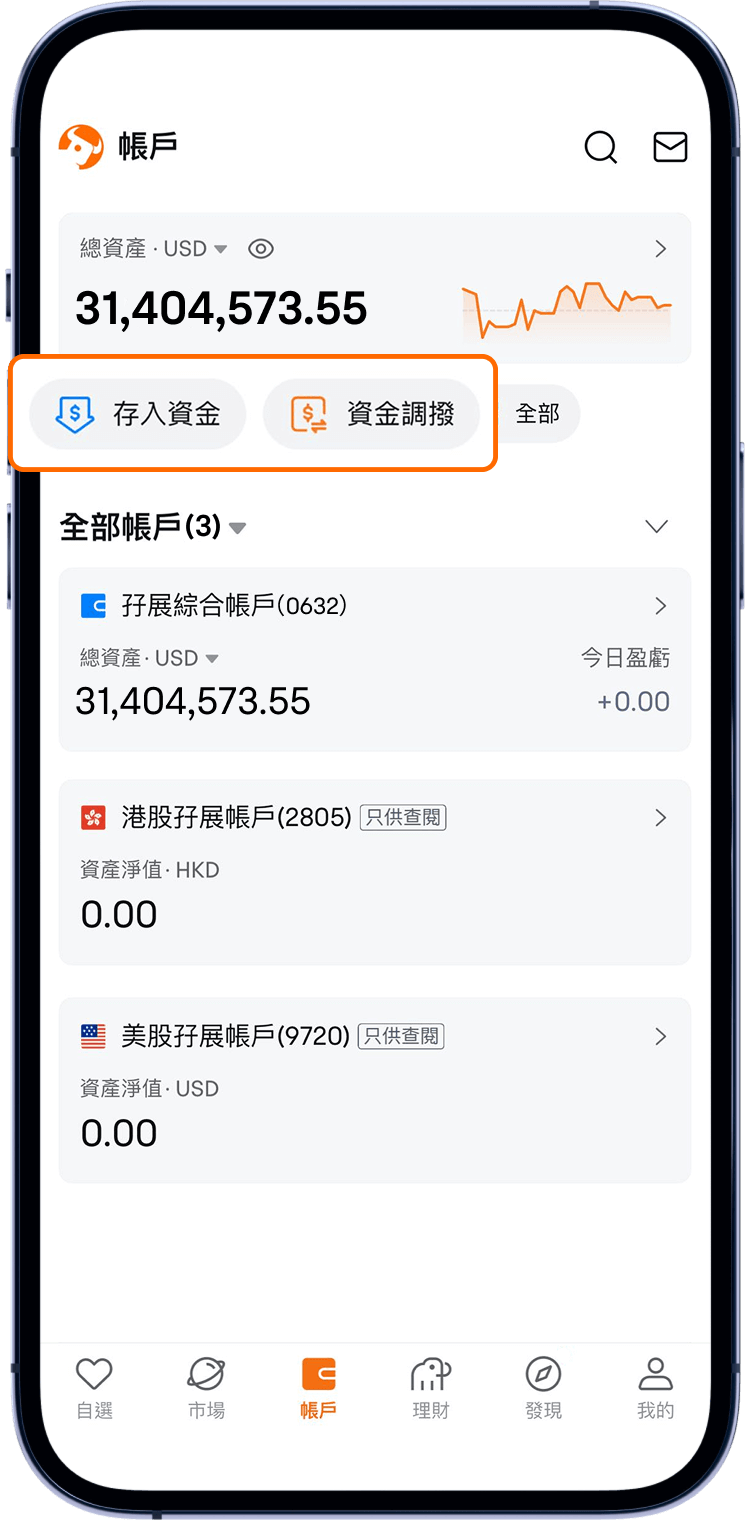Open the search icon

click(601, 147)
